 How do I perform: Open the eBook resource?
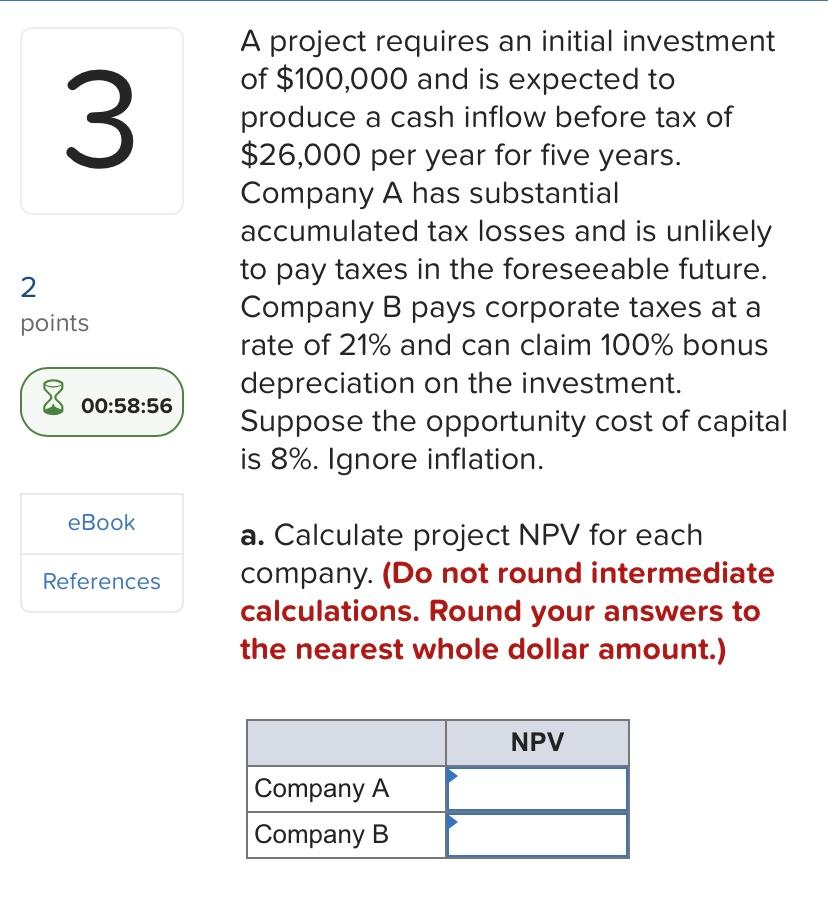[101, 522]
